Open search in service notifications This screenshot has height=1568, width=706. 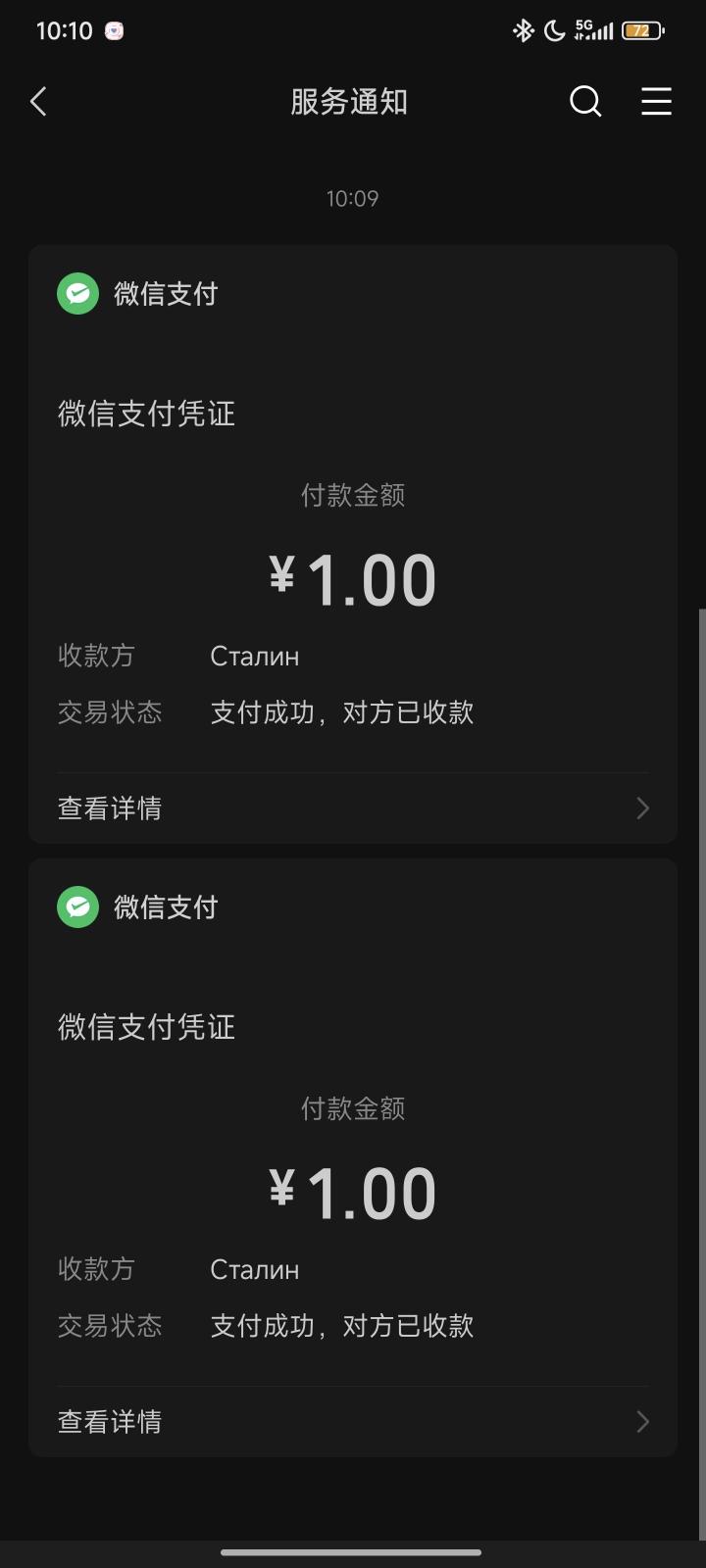(585, 101)
